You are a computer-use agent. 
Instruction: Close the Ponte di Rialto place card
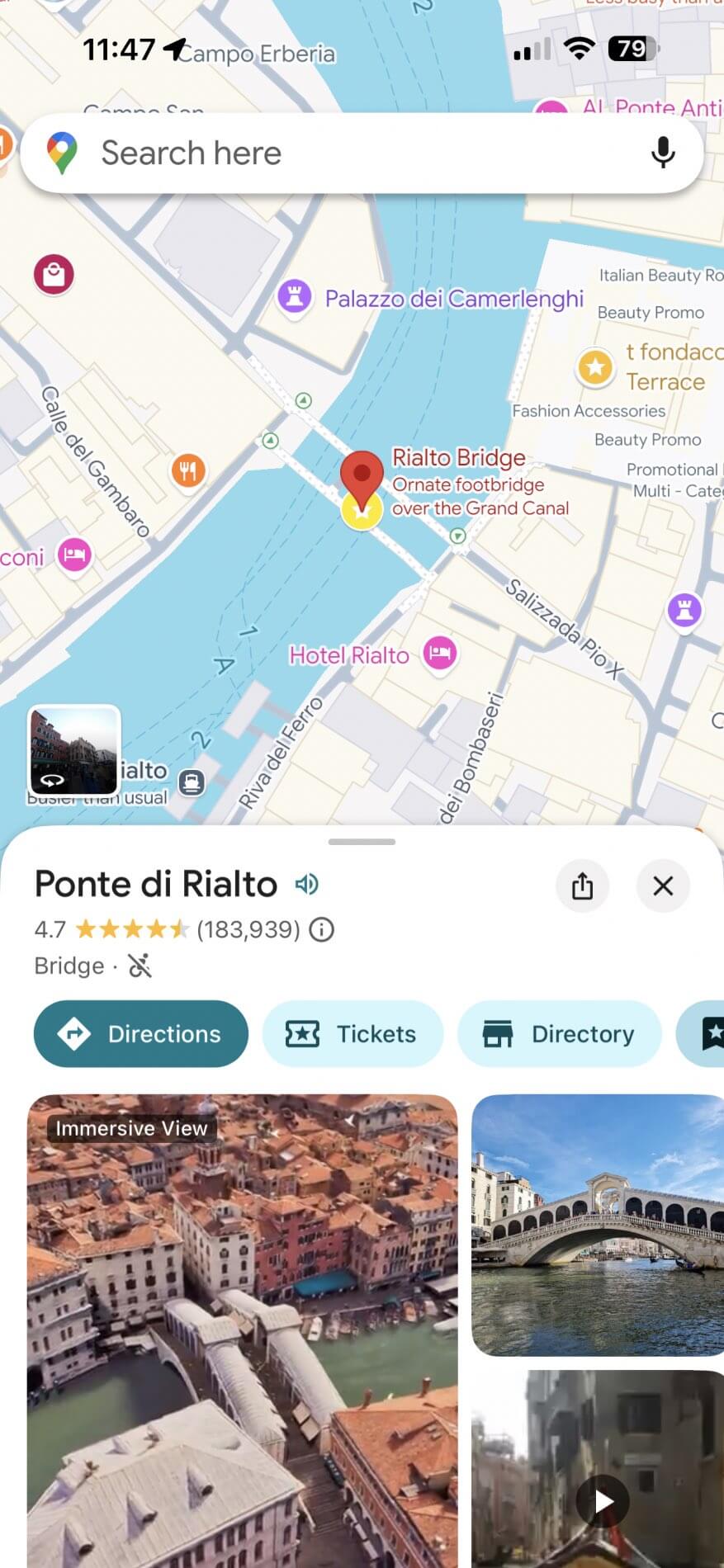click(x=663, y=886)
